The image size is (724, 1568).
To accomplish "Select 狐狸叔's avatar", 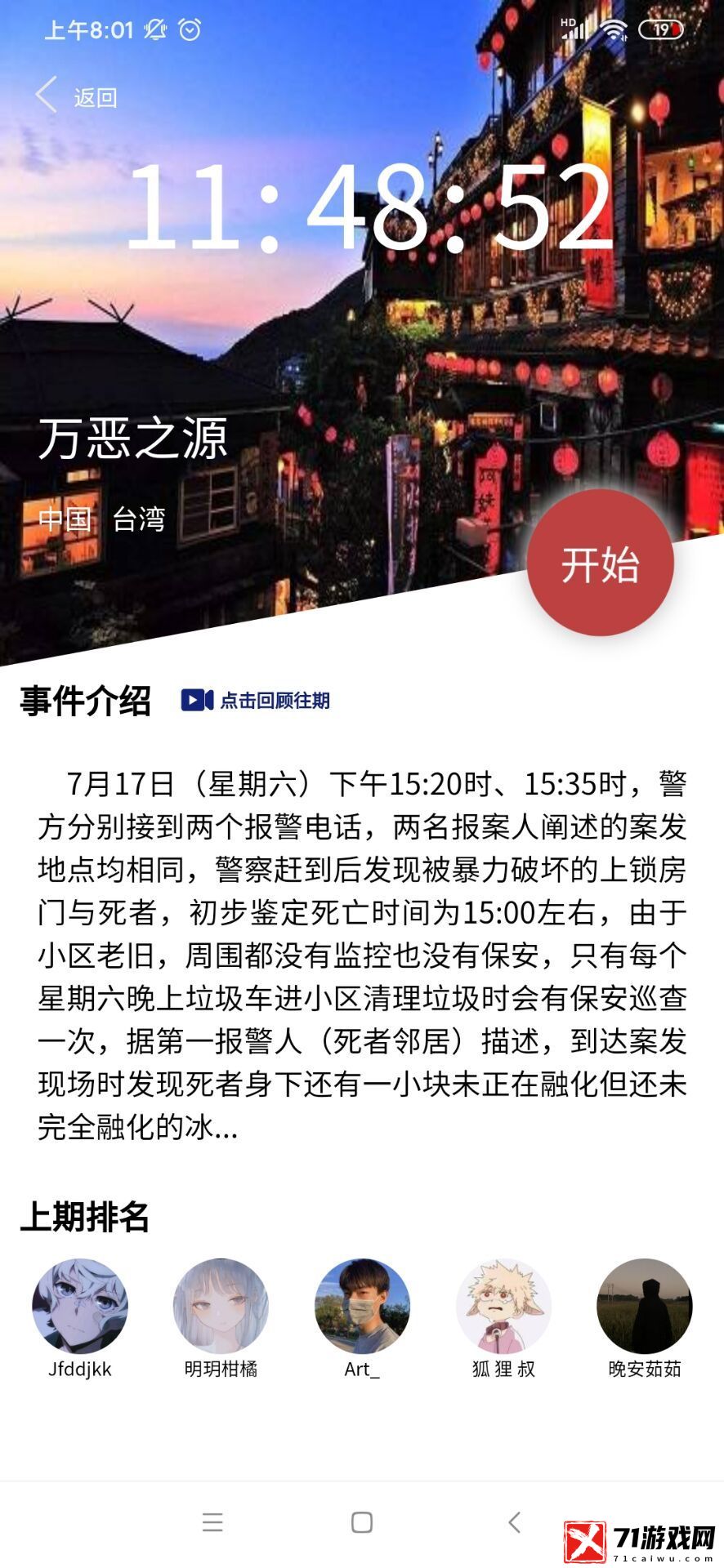I will pyautogui.click(x=503, y=1306).
